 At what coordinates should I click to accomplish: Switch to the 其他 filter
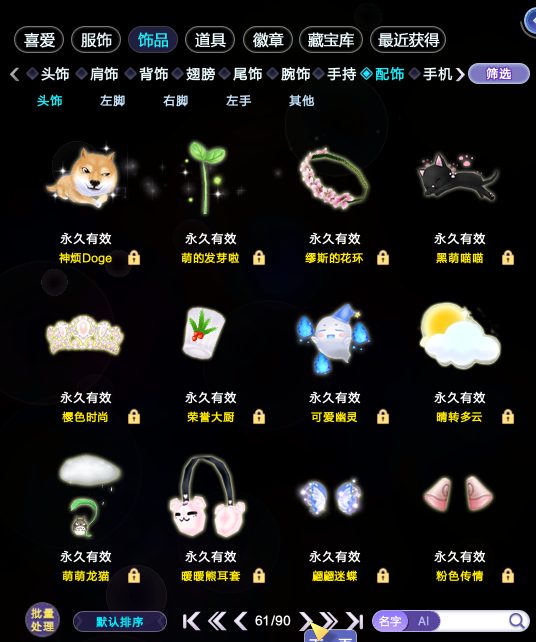(x=301, y=100)
